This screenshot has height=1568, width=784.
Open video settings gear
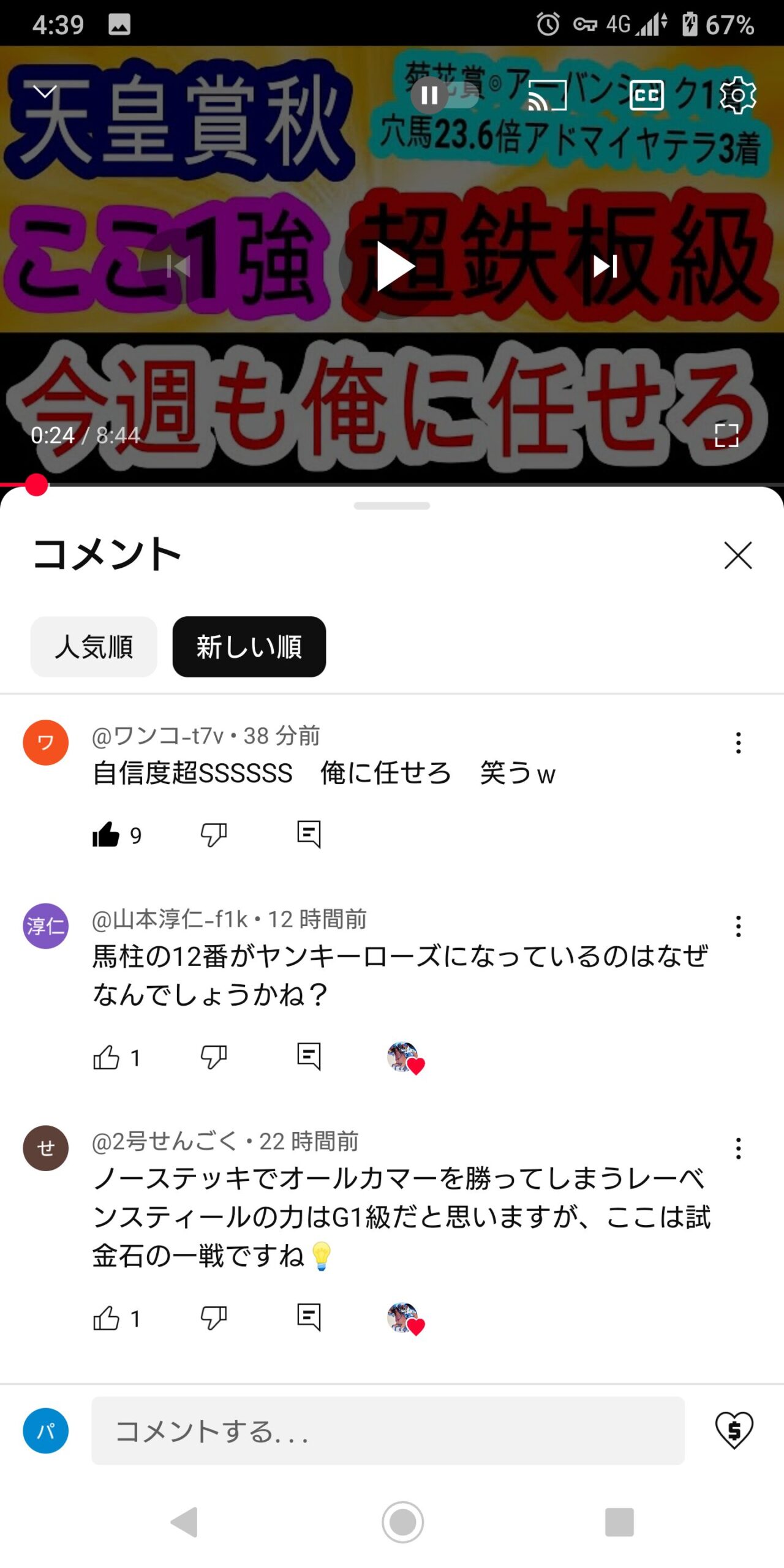pos(737,95)
